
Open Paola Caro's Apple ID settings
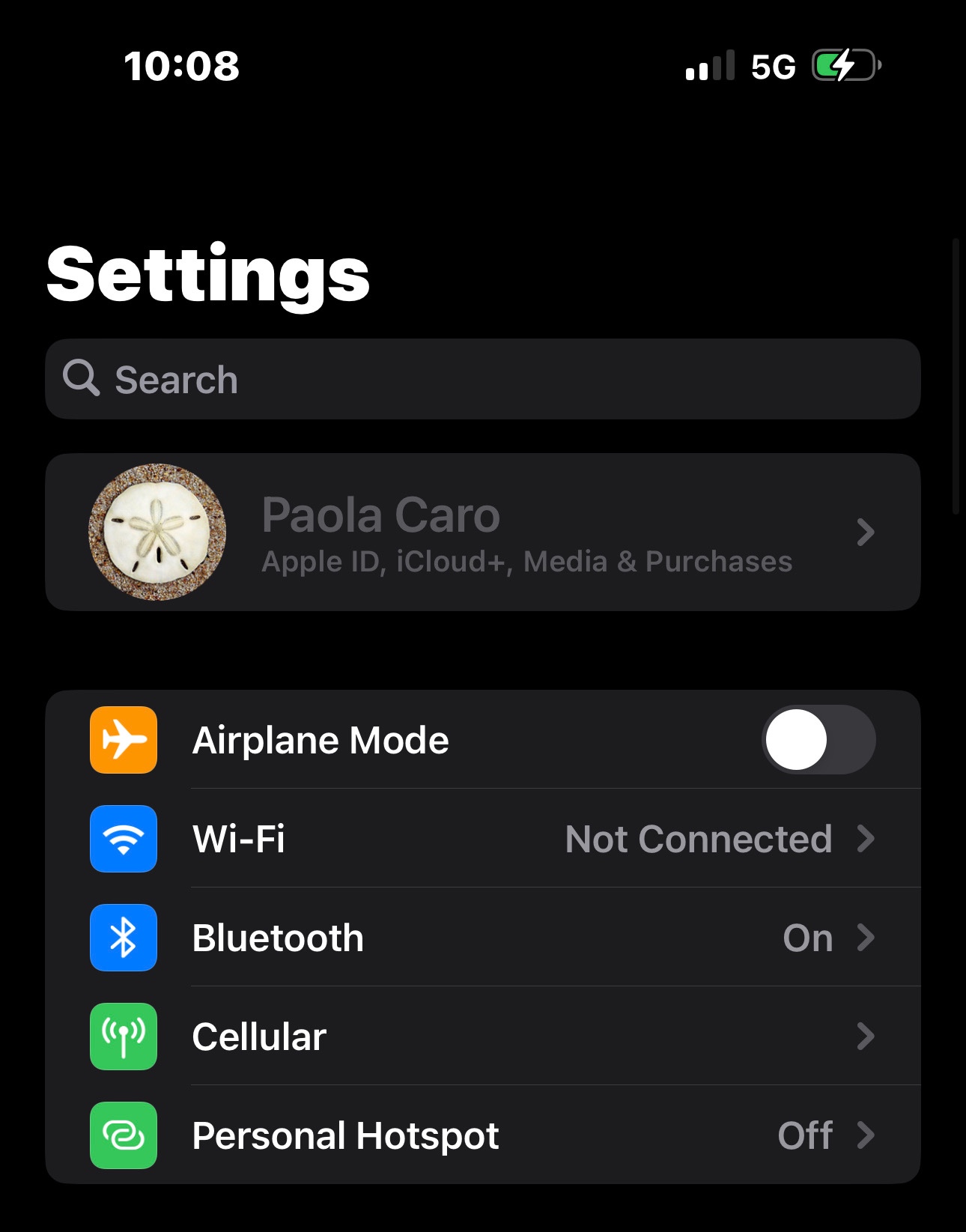pyautogui.click(x=482, y=532)
